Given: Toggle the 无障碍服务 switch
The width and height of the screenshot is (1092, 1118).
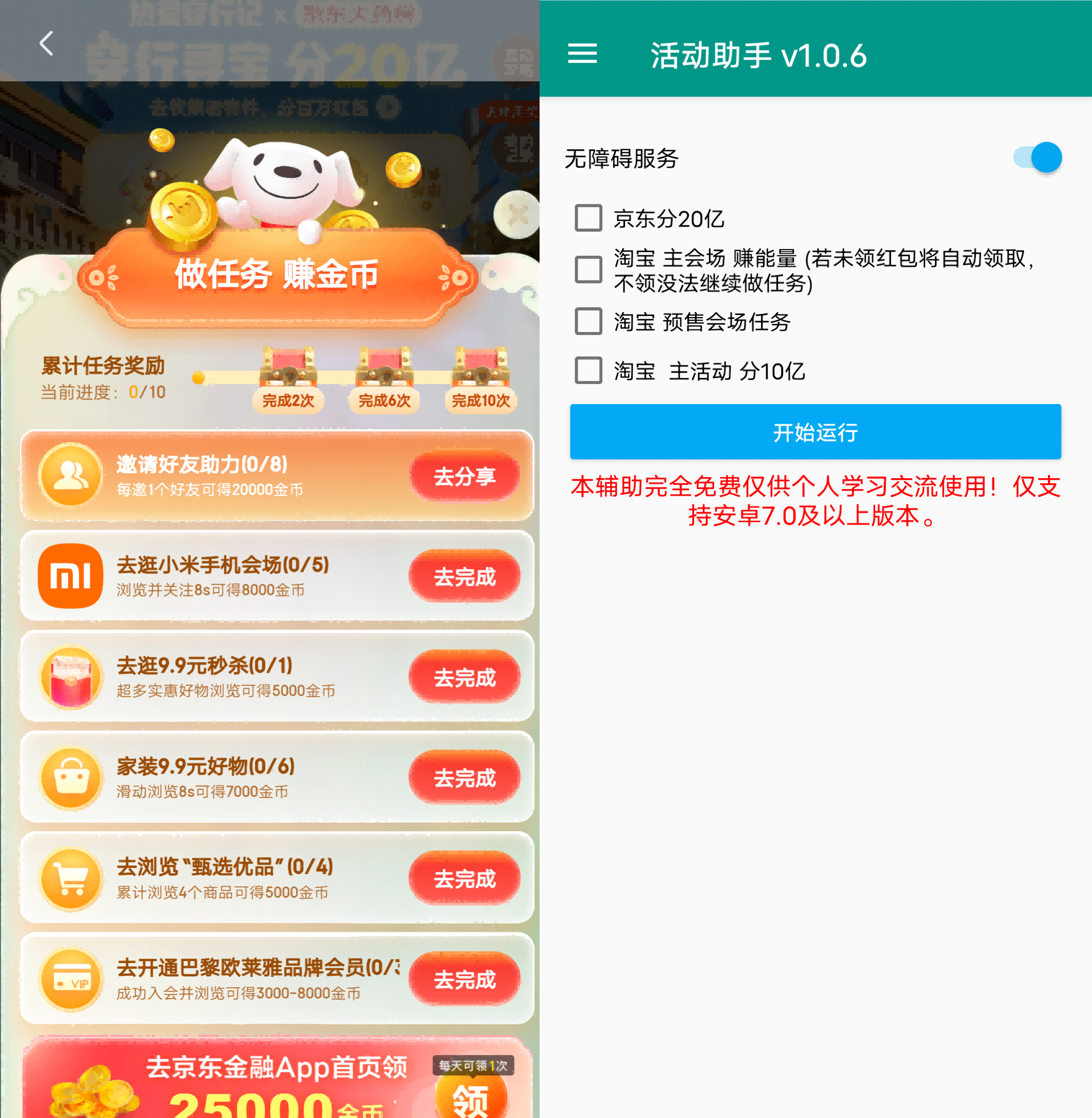Looking at the screenshot, I should tap(1038, 158).
